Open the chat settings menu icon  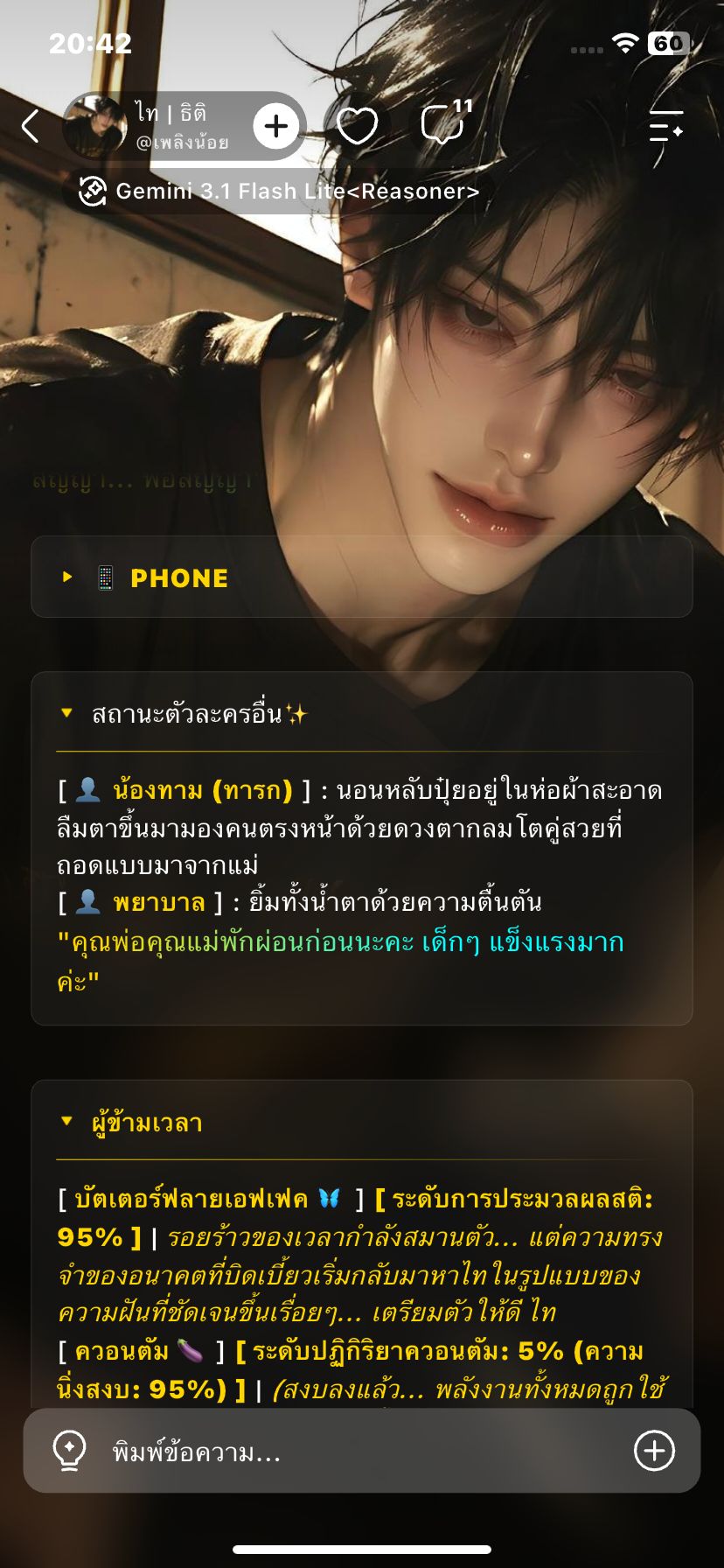[666, 126]
